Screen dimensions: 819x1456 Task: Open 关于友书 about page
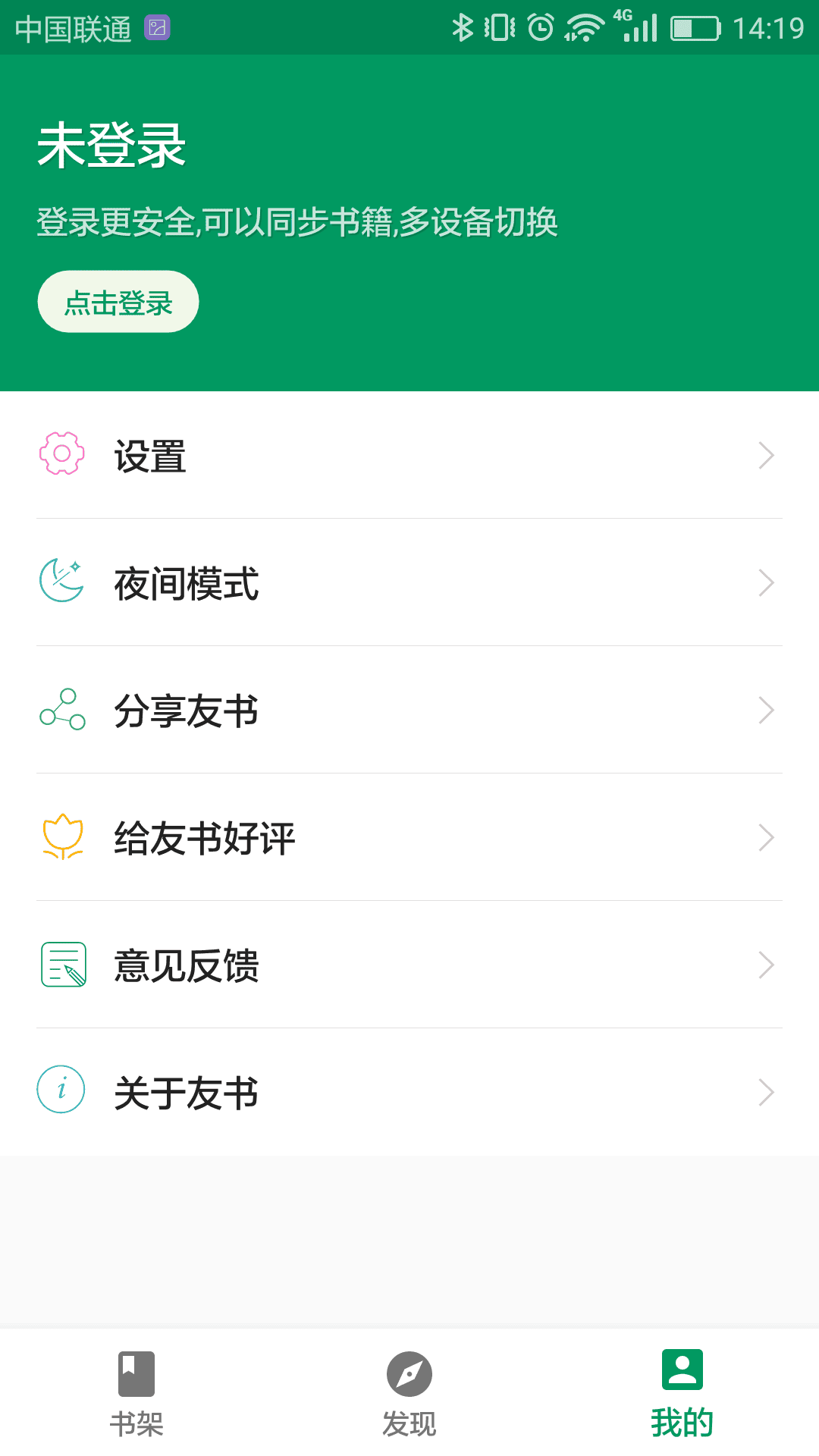[409, 1092]
